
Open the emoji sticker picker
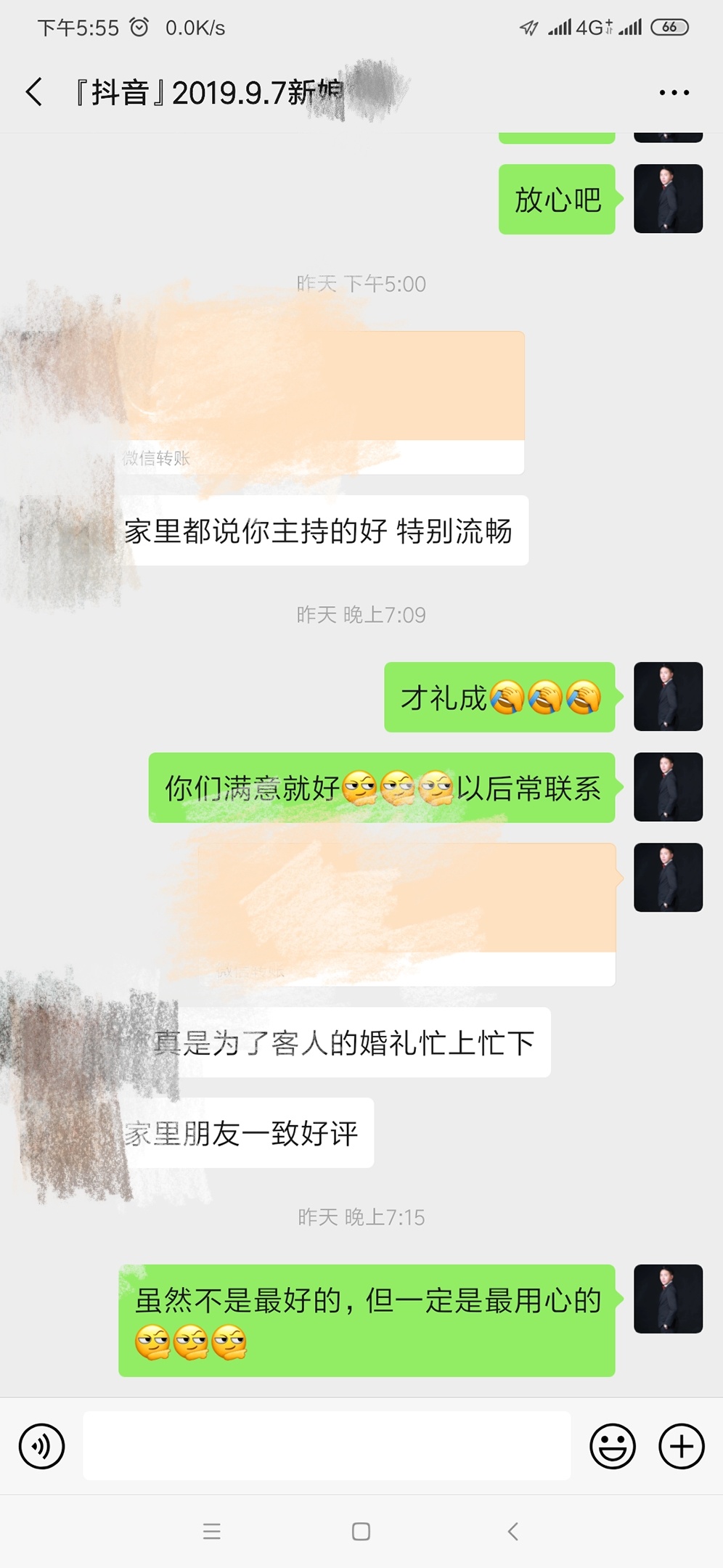[x=613, y=1446]
